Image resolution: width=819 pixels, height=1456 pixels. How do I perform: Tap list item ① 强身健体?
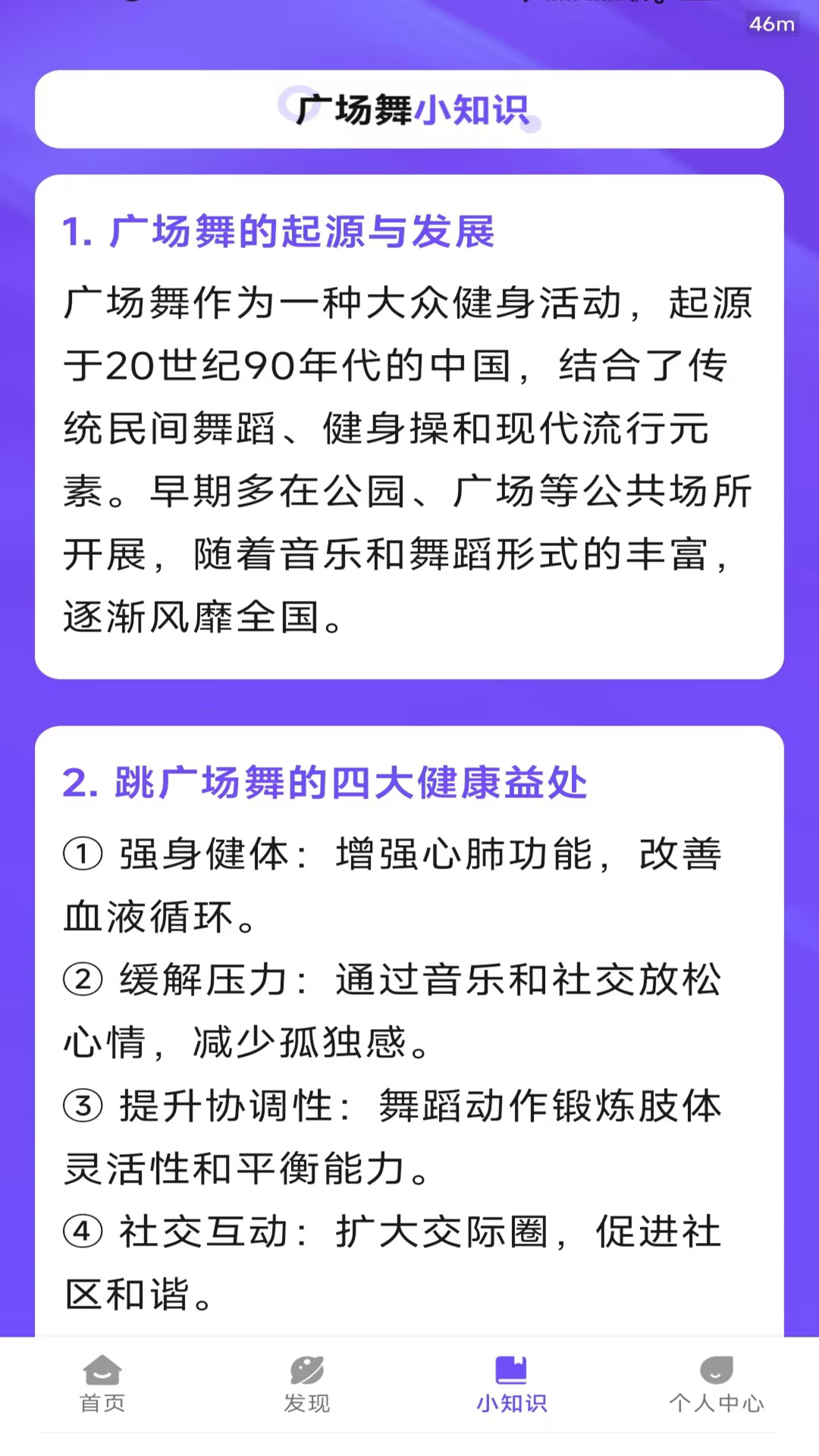point(394,853)
